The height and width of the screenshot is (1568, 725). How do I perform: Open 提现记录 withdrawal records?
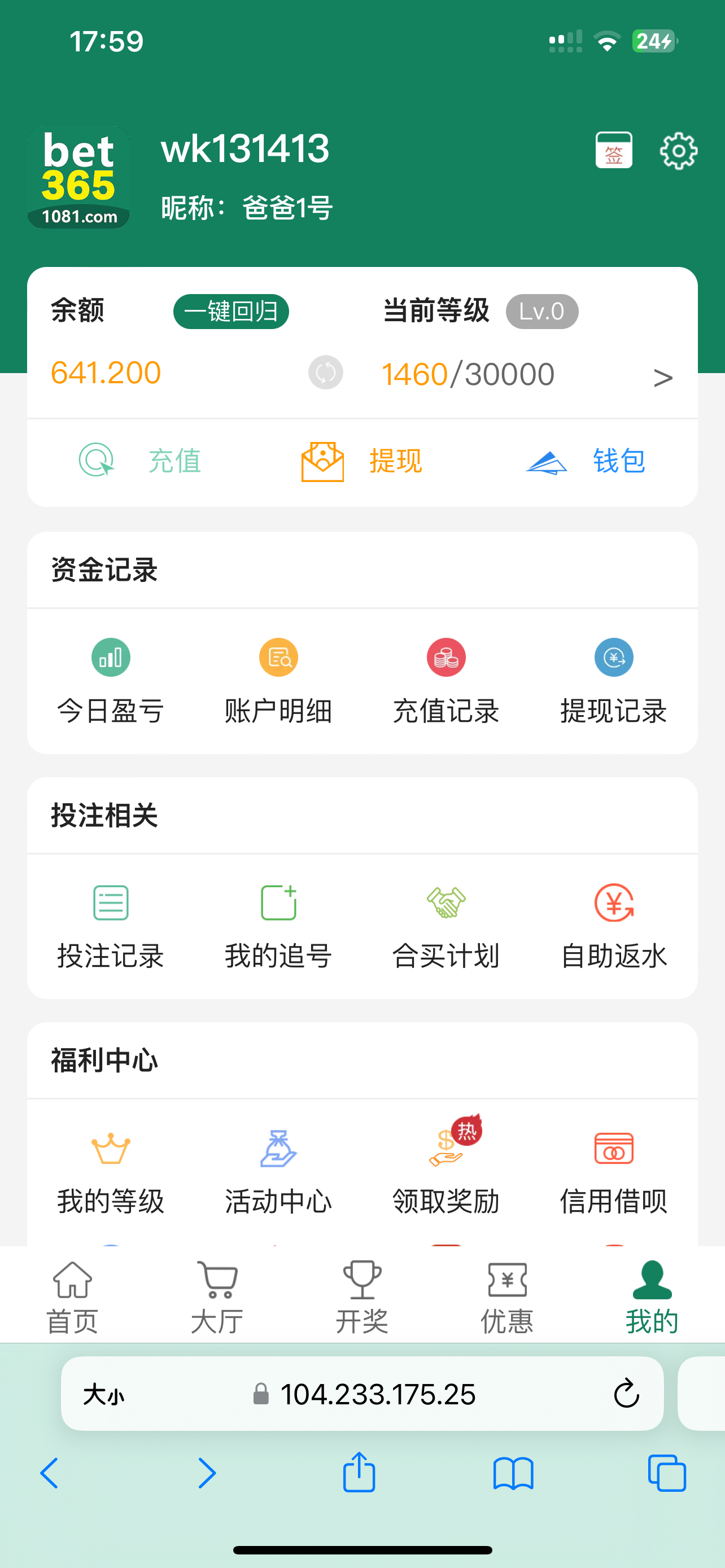(x=614, y=681)
